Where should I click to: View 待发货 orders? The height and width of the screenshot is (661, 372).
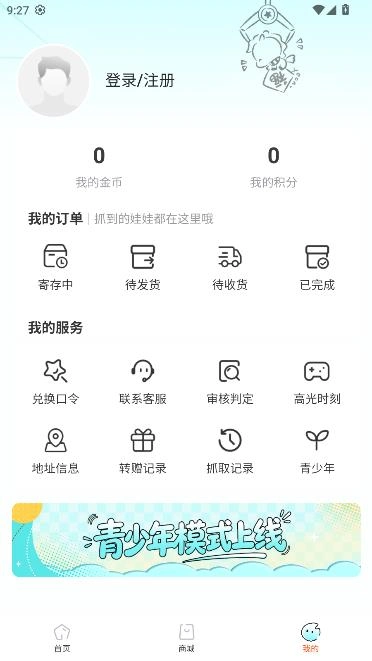[143, 267]
